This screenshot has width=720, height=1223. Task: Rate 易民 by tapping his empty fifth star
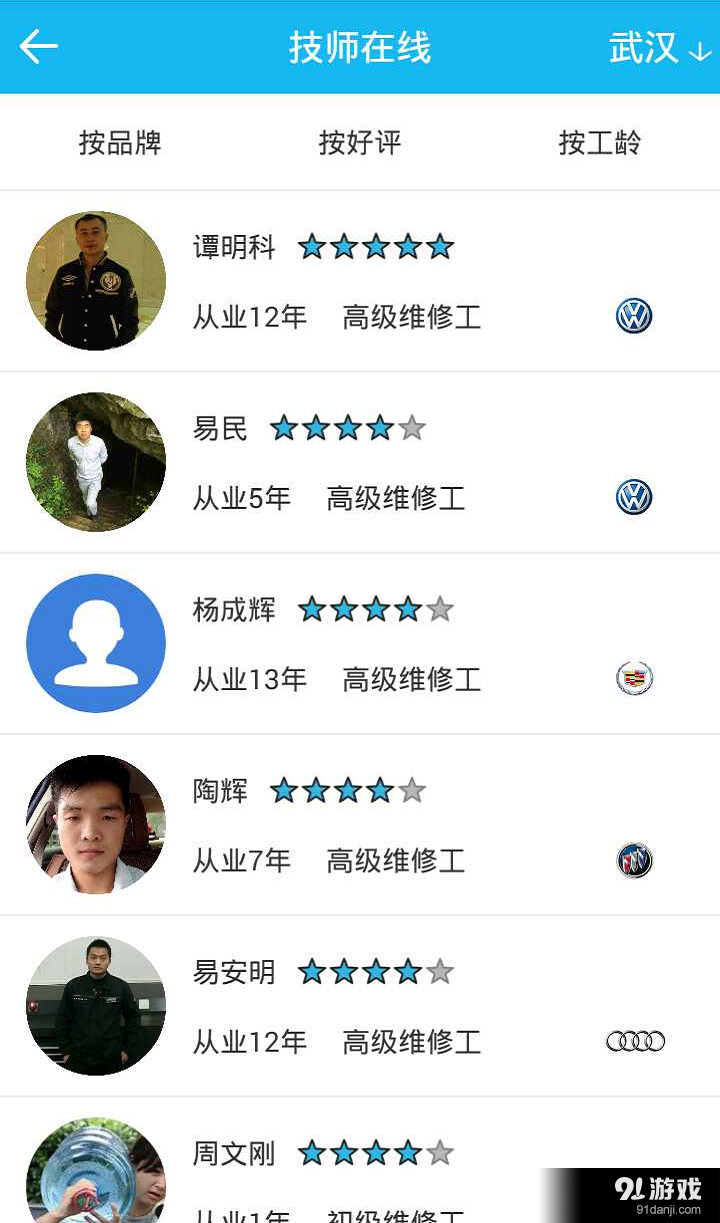(412, 427)
